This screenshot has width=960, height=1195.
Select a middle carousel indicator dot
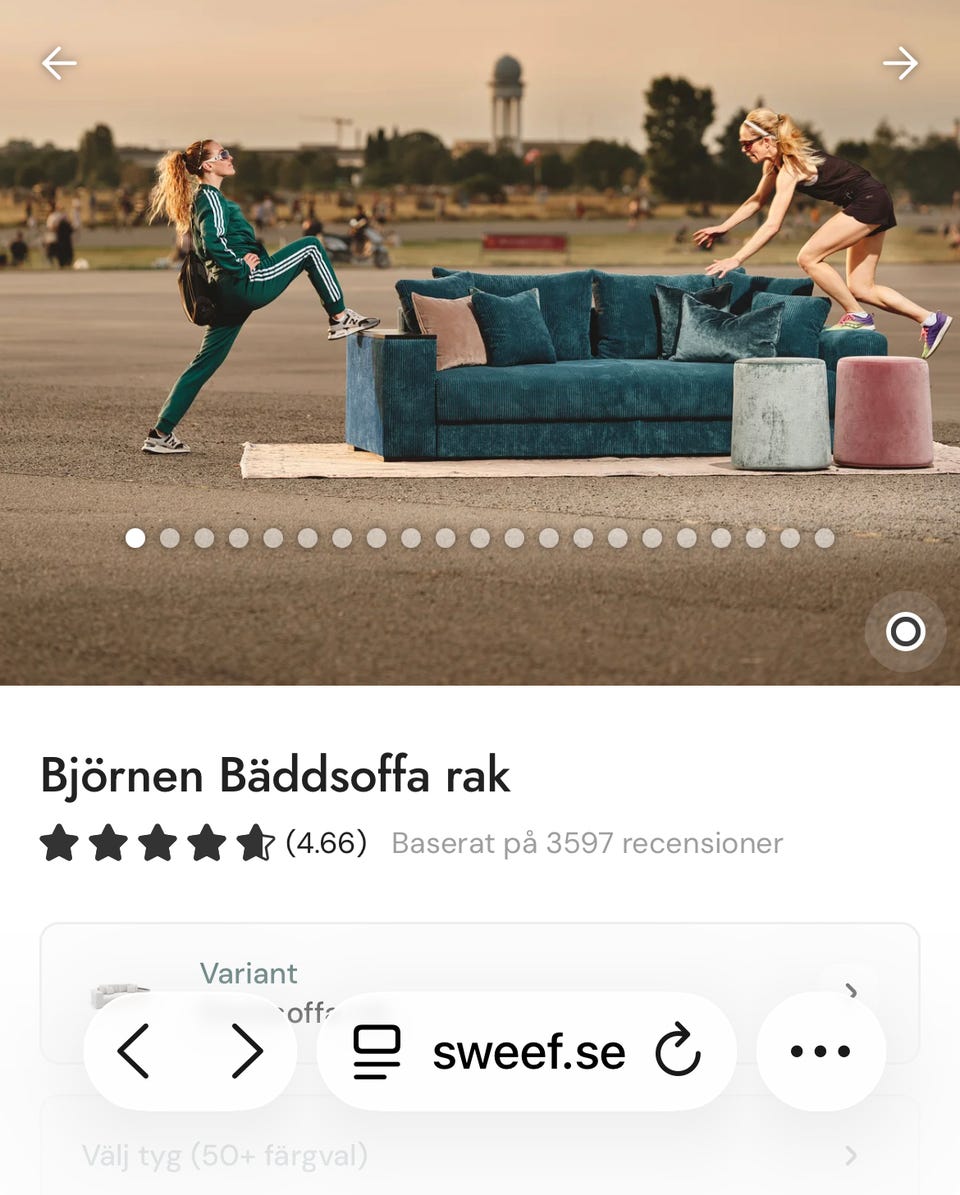(478, 538)
